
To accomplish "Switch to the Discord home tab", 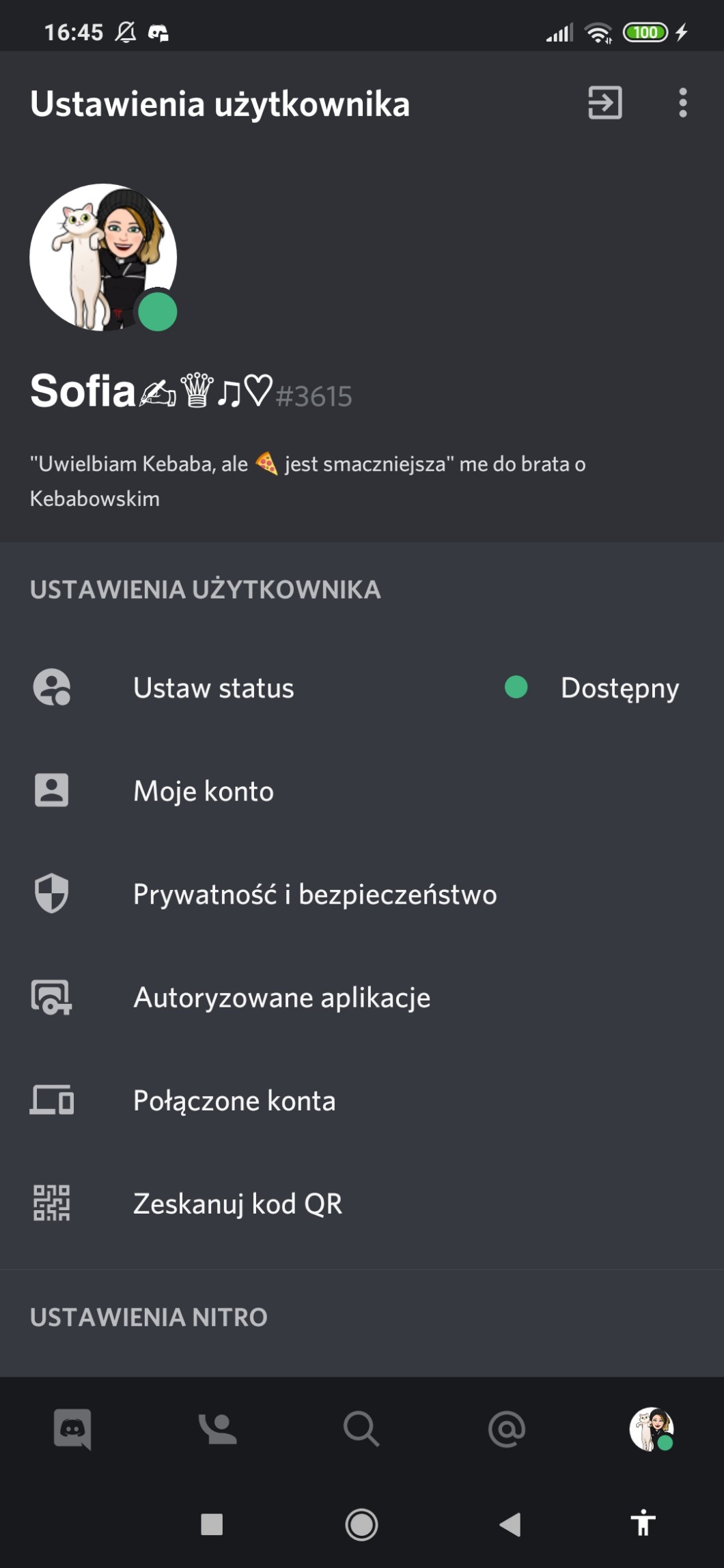I will coord(72,1428).
